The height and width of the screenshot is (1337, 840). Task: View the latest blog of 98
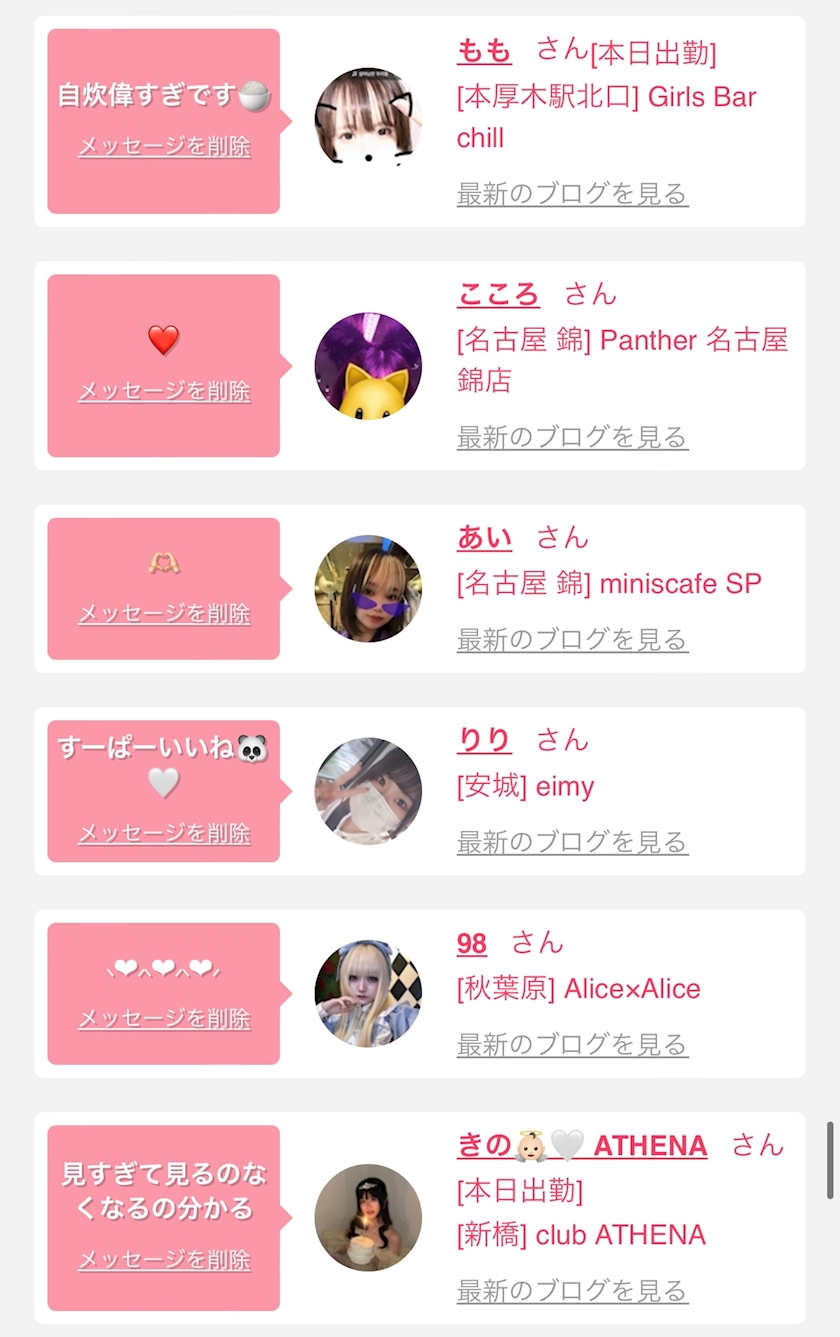coord(572,1045)
